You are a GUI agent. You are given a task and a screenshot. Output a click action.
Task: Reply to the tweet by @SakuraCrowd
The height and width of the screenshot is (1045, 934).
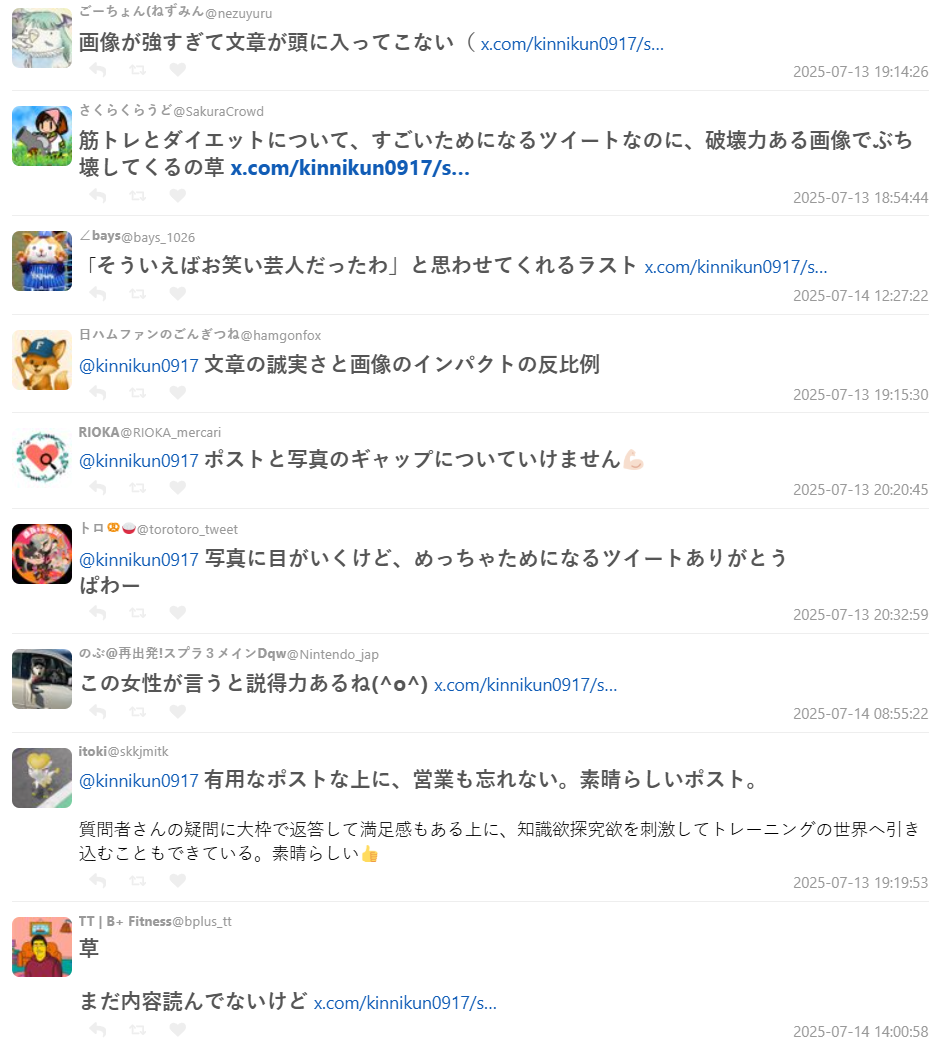click(x=97, y=195)
